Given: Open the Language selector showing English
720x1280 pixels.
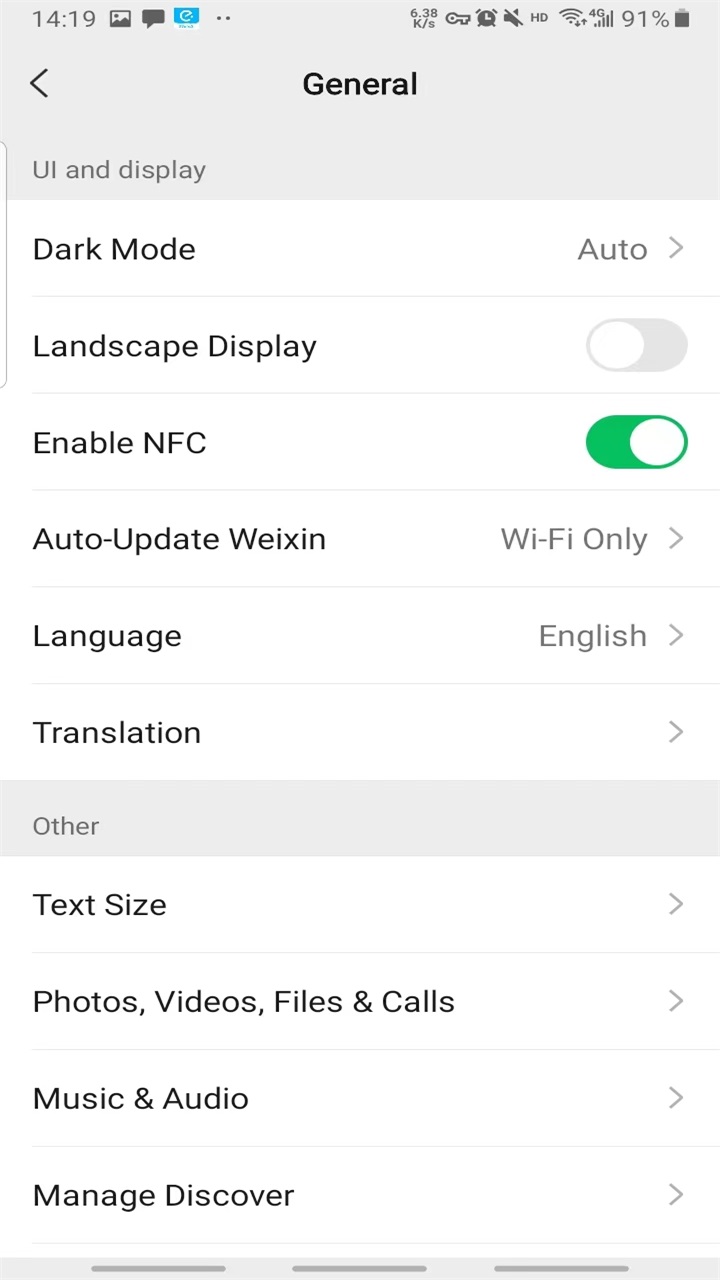Looking at the screenshot, I should 360,635.
